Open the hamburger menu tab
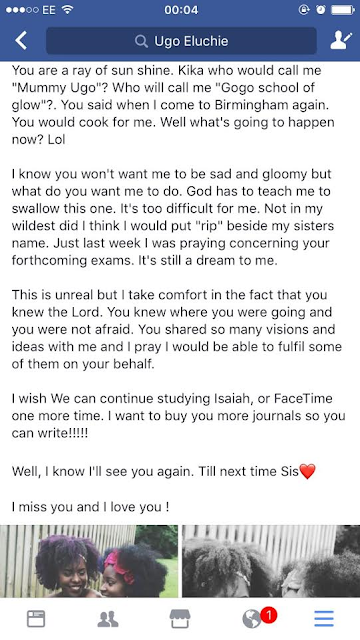The width and height of the screenshot is (360, 640). (x=324, y=619)
